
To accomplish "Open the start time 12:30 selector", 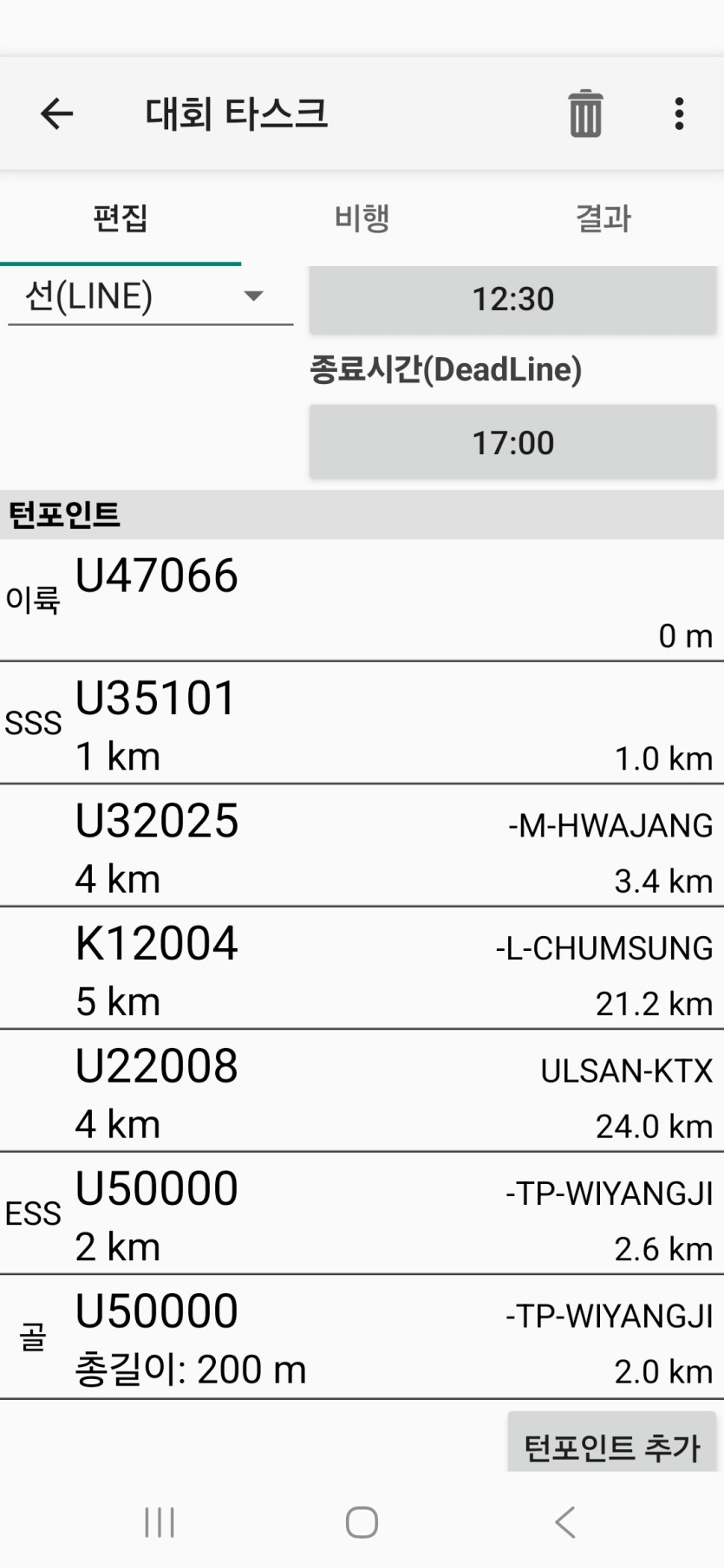I will click(x=512, y=299).
